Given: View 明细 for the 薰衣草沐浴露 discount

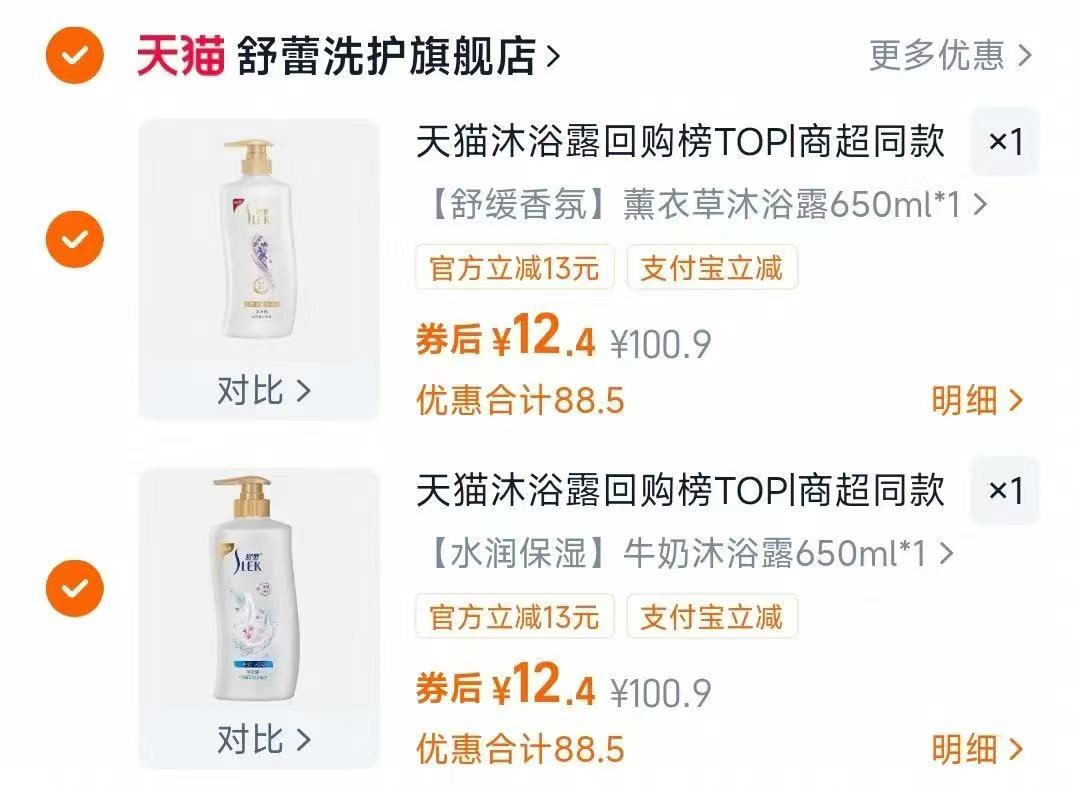Looking at the screenshot, I should pyautogui.click(x=977, y=401).
